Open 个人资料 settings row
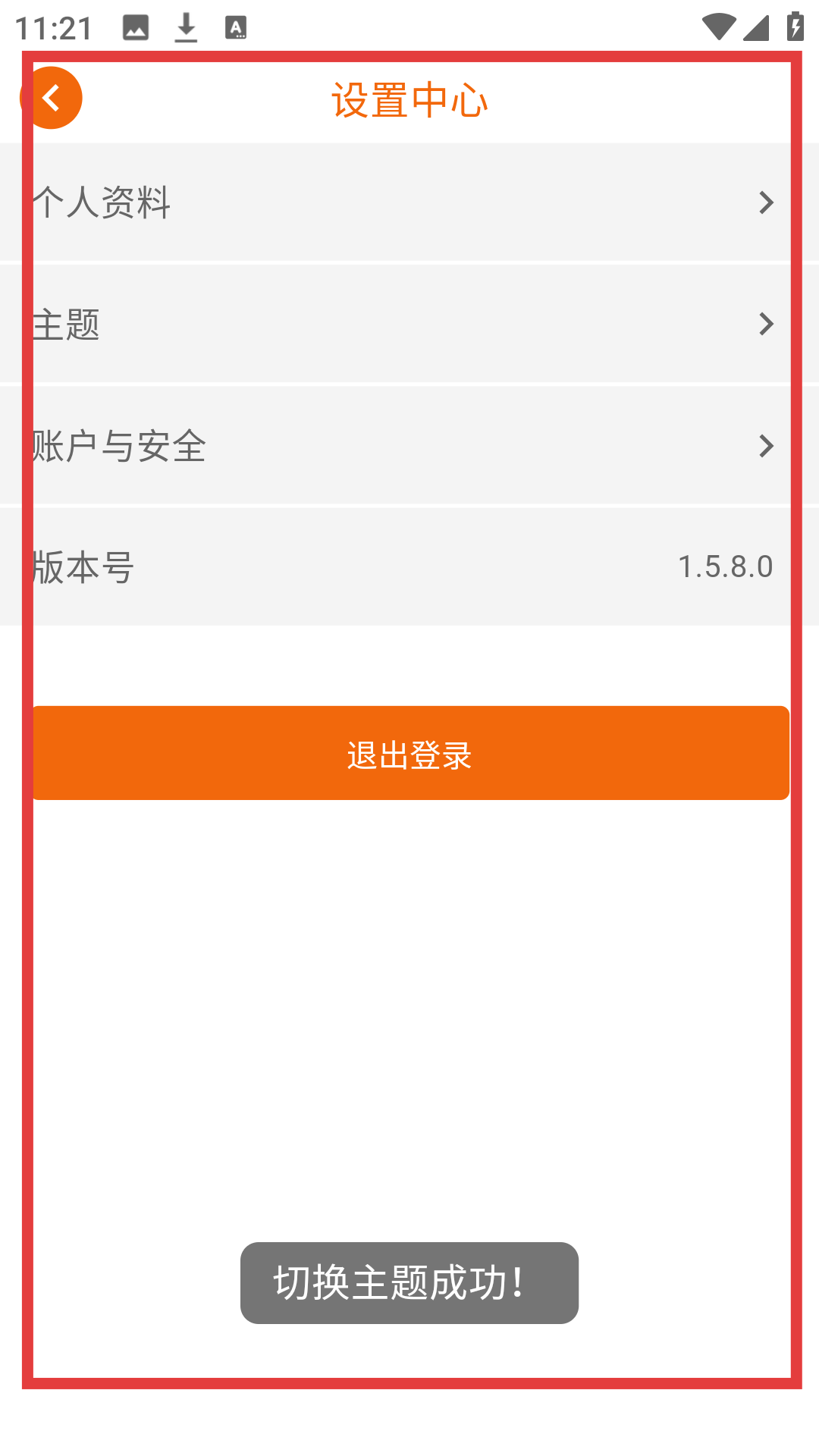This screenshot has width=819, height=1456. 409,202
